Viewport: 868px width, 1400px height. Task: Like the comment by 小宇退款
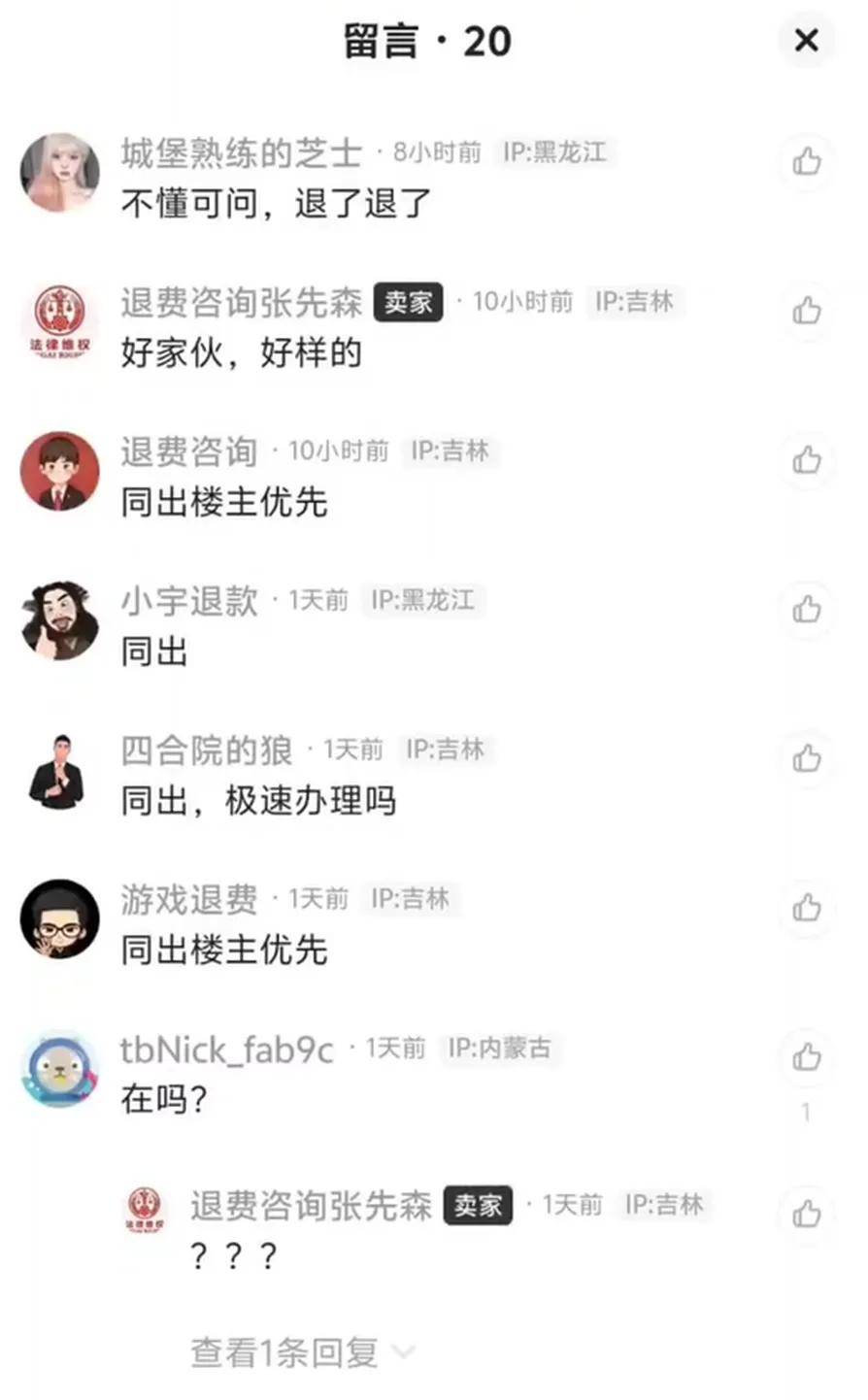(807, 609)
